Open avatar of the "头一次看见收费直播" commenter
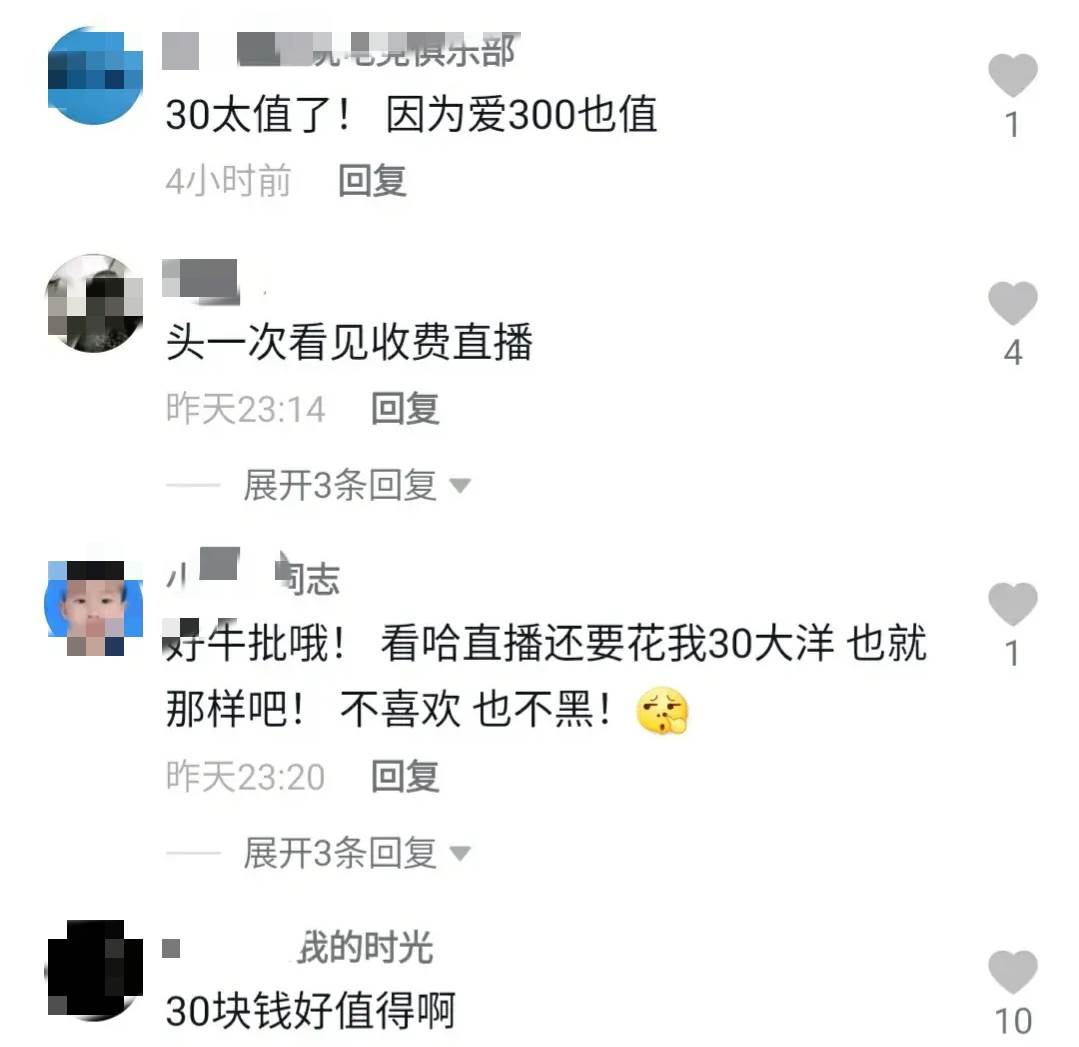The width and height of the screenshot is (1079, 1047). [x=95, y=303]
